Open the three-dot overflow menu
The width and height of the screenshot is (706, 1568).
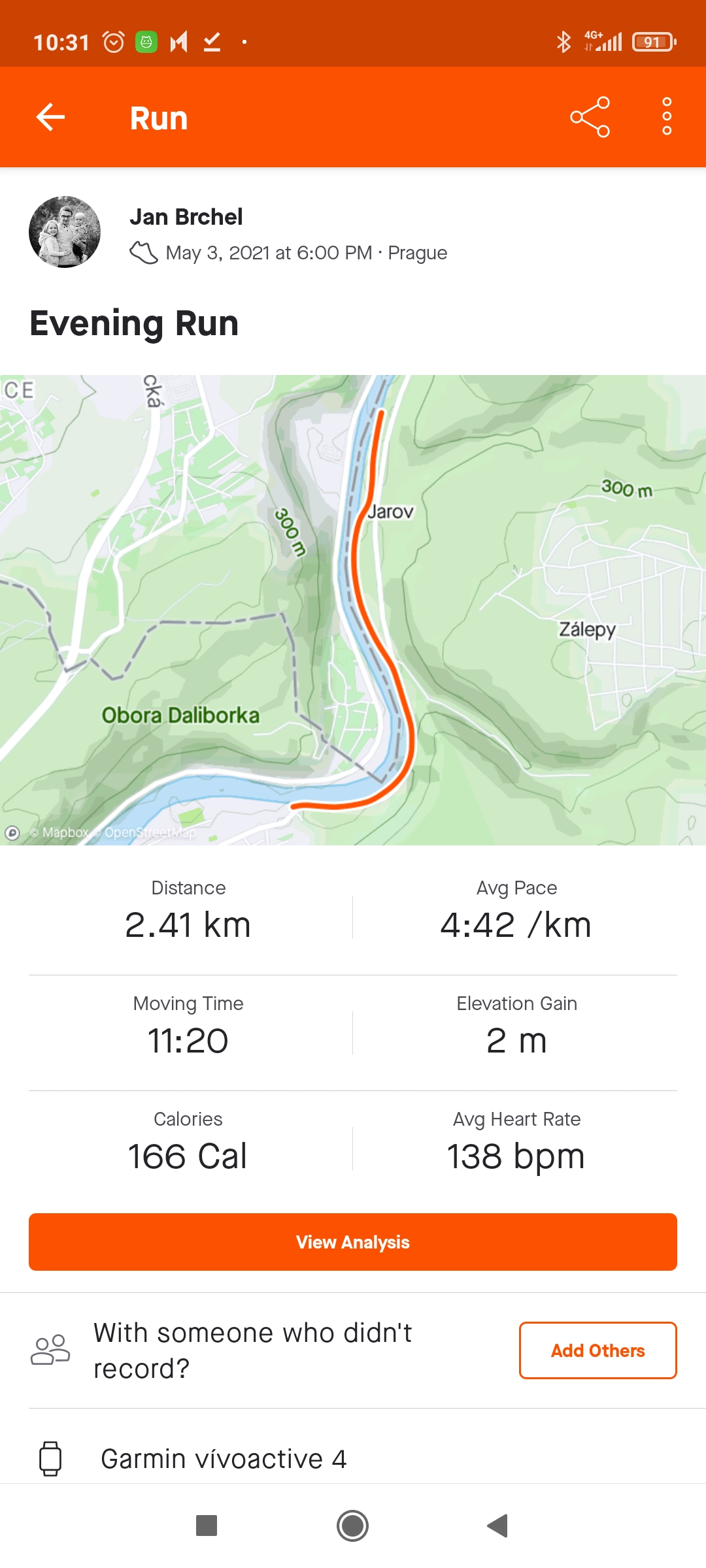(x=667, y=117)
